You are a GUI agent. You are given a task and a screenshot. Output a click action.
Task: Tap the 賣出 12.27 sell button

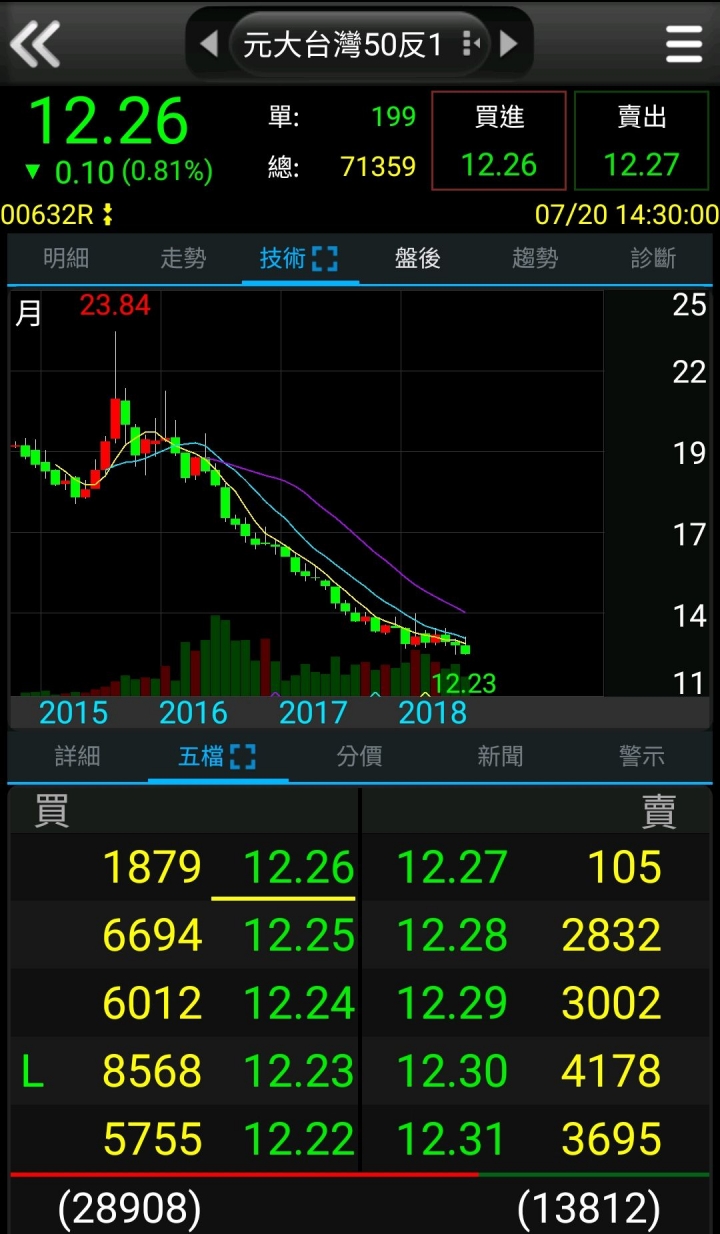641,140
